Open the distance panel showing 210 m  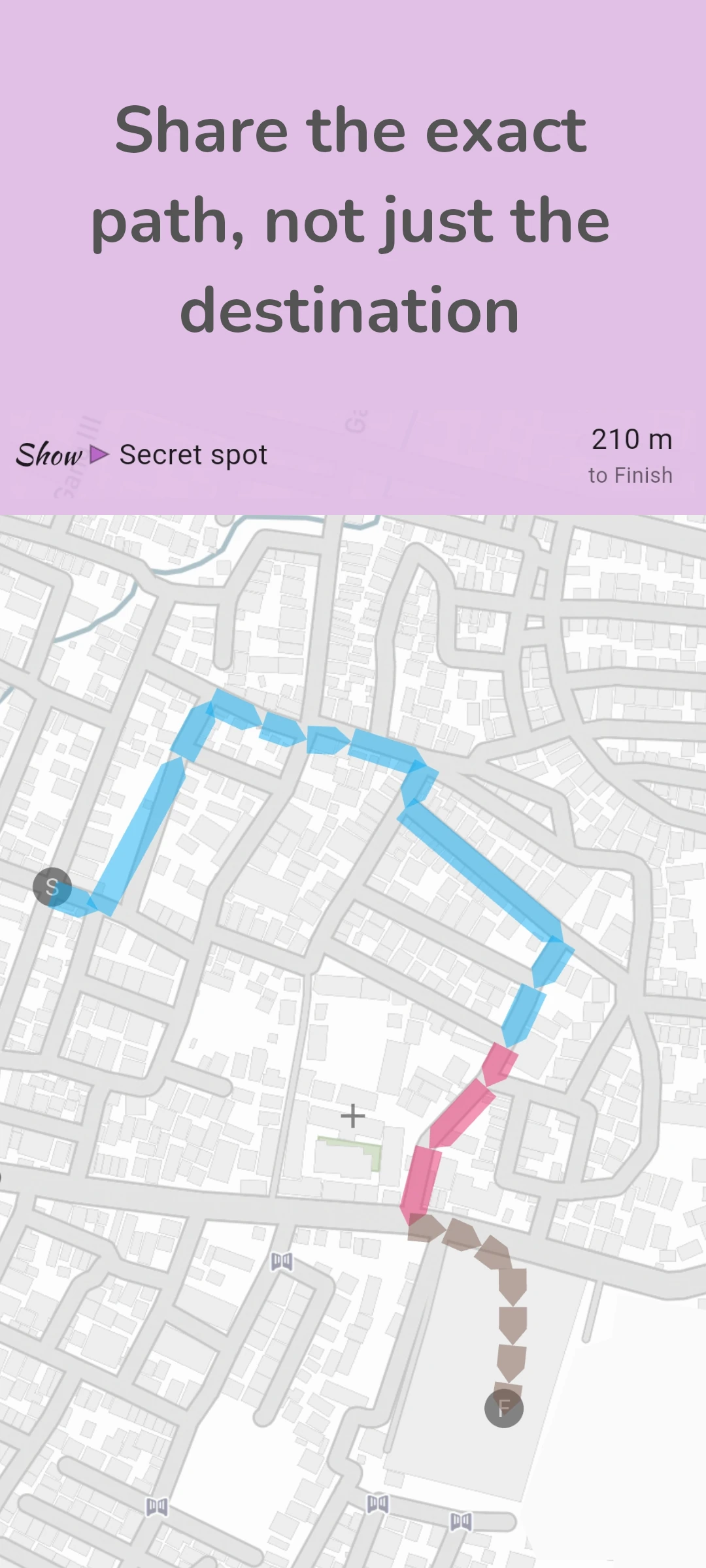pyautogui.click(x=631, y=440)
